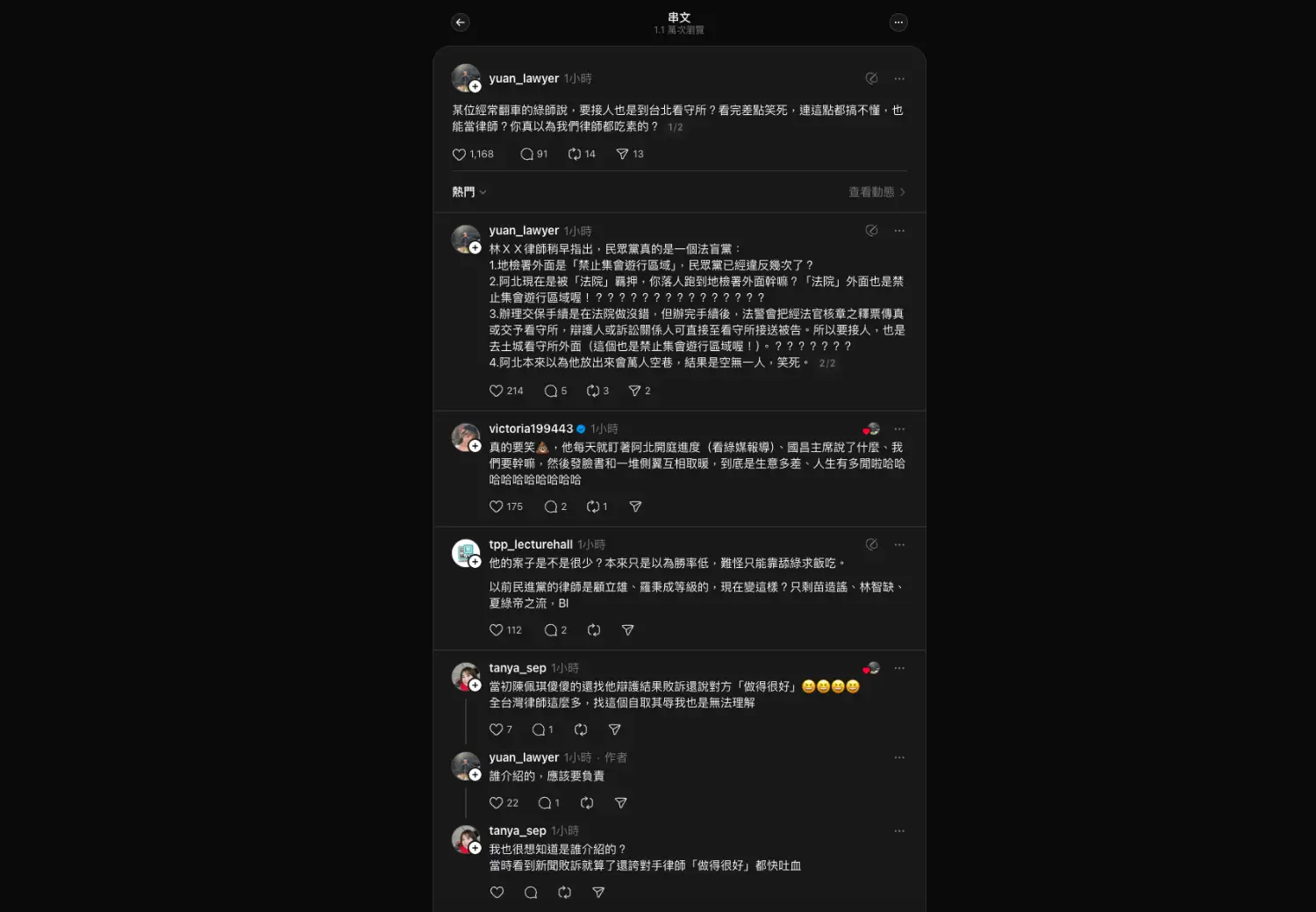Follow yuan_lawyer via the plus on the top avatar
Viewport: 1316px width, 912px height.
click(x=475, y=87)
